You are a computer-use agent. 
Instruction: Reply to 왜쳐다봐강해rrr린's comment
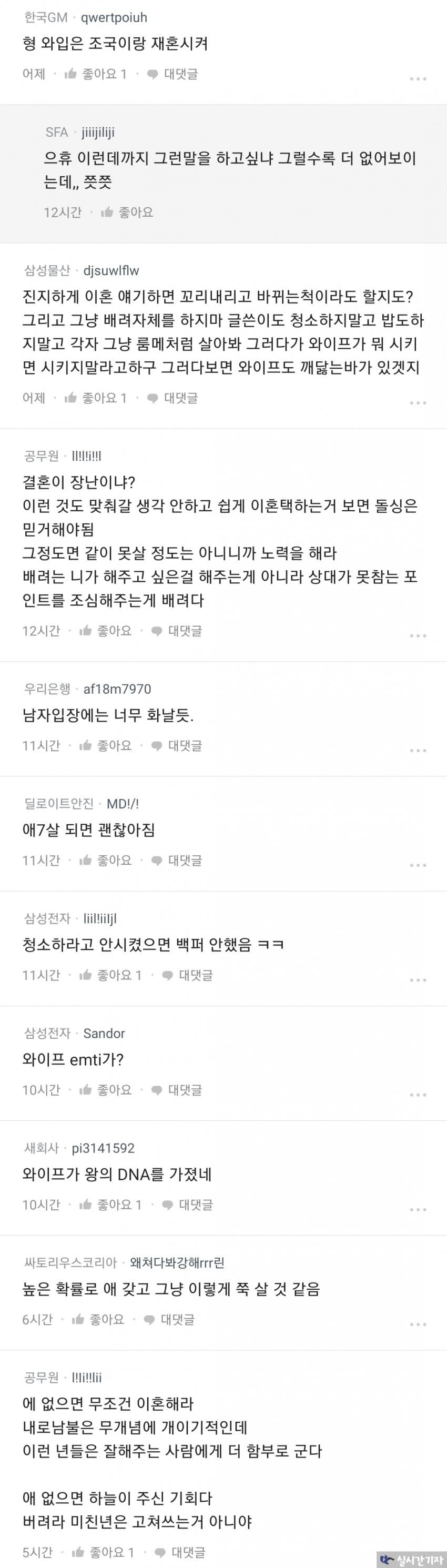point(170,1320)
